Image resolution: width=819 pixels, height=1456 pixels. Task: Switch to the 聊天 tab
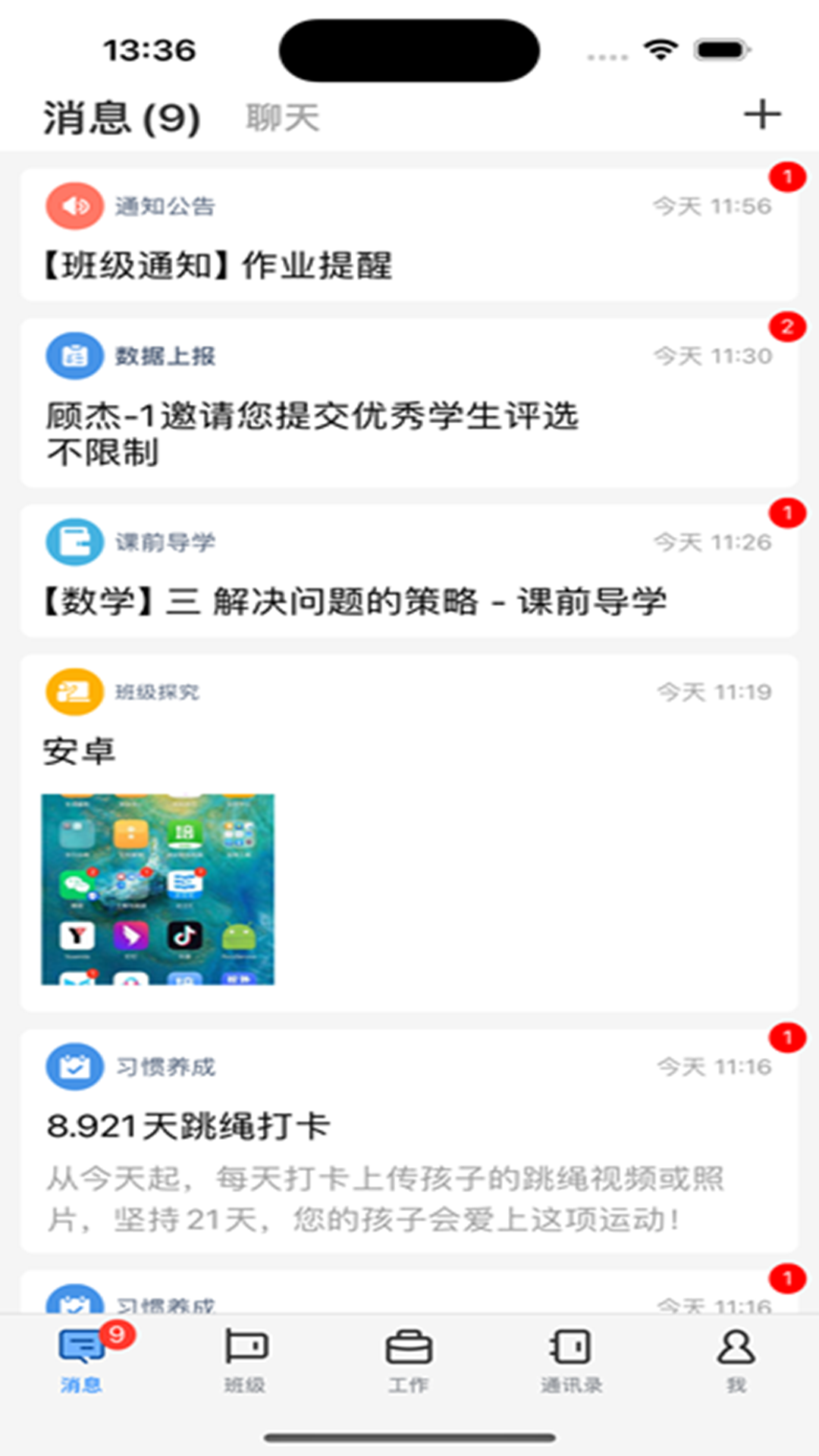point(282,118)
